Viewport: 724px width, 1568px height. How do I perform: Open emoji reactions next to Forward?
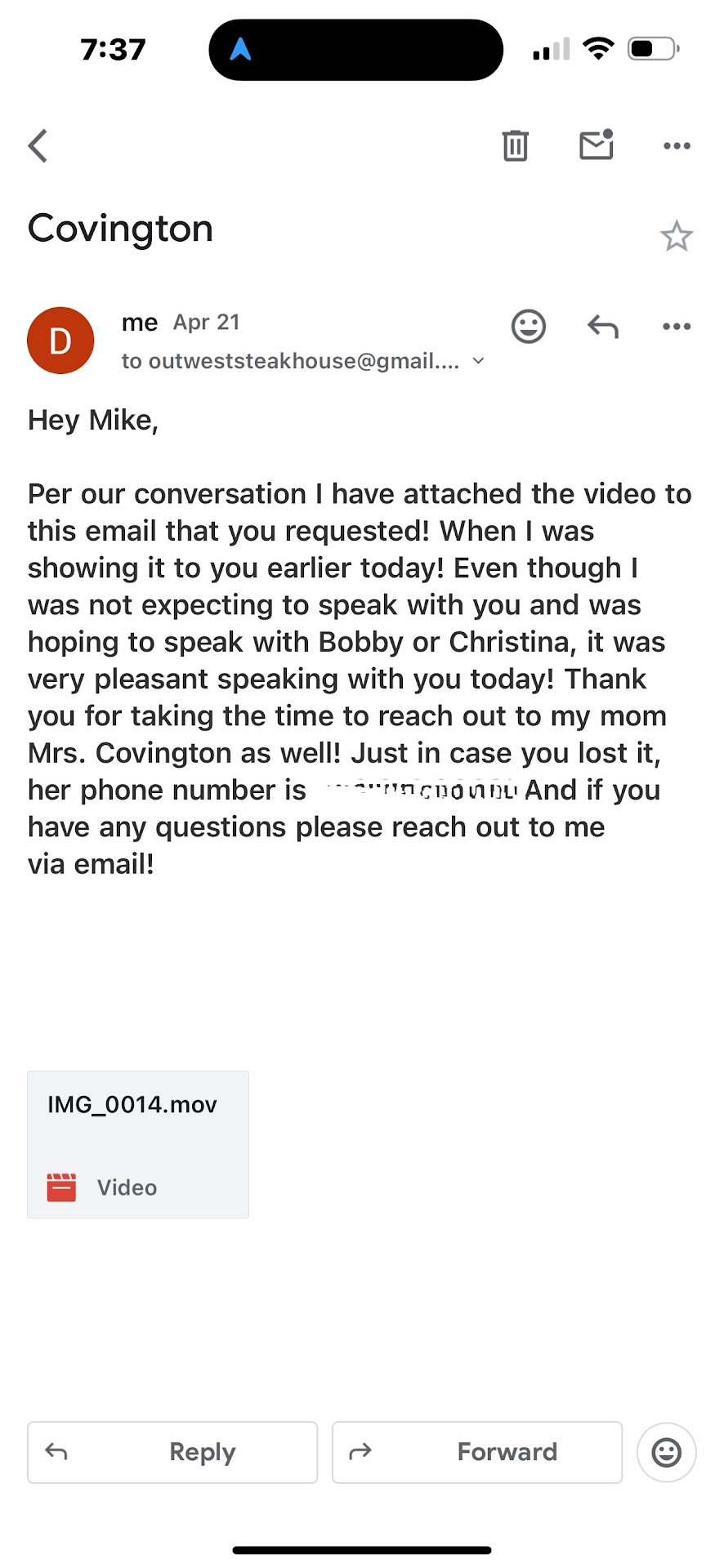tap(667, 1452)
